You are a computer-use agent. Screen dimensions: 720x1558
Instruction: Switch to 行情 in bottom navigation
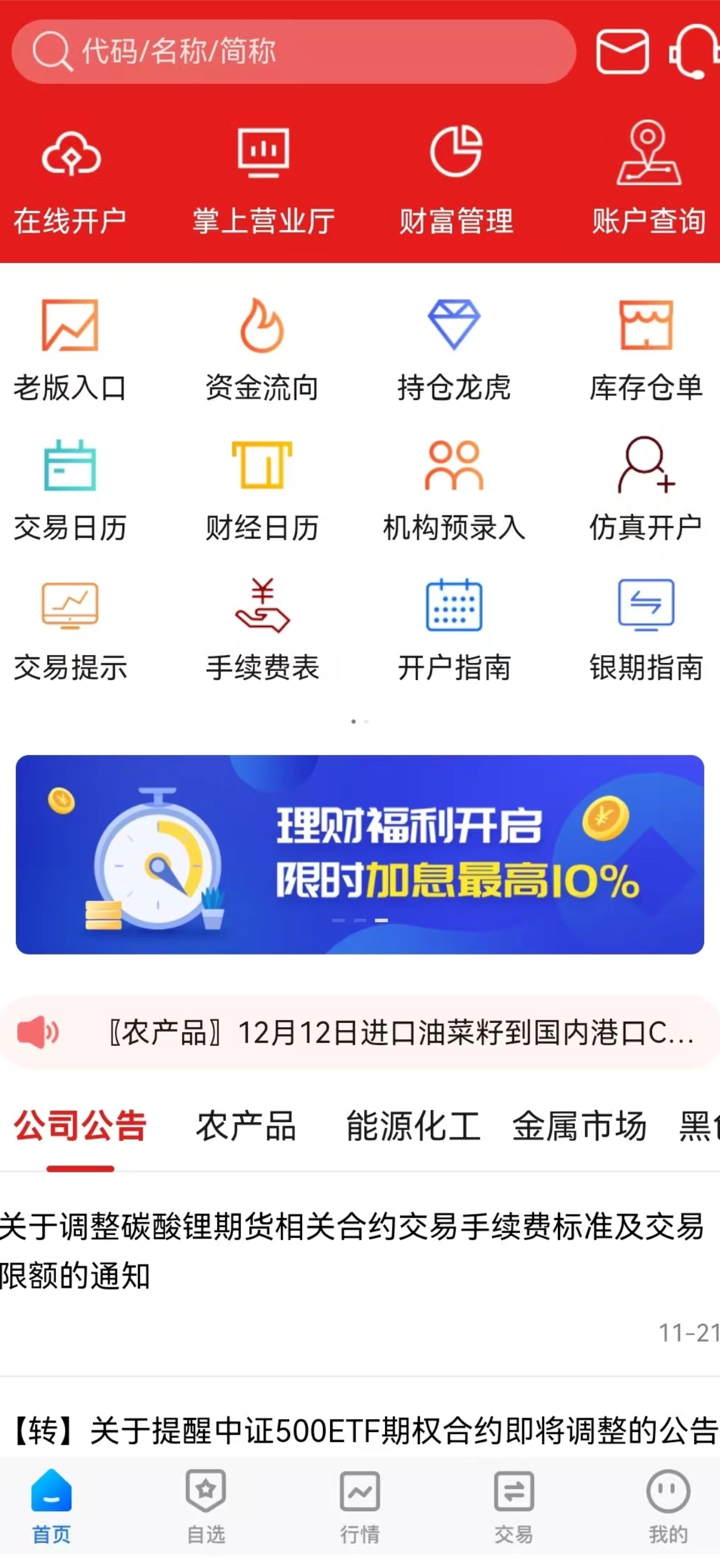coord(360,1507)
